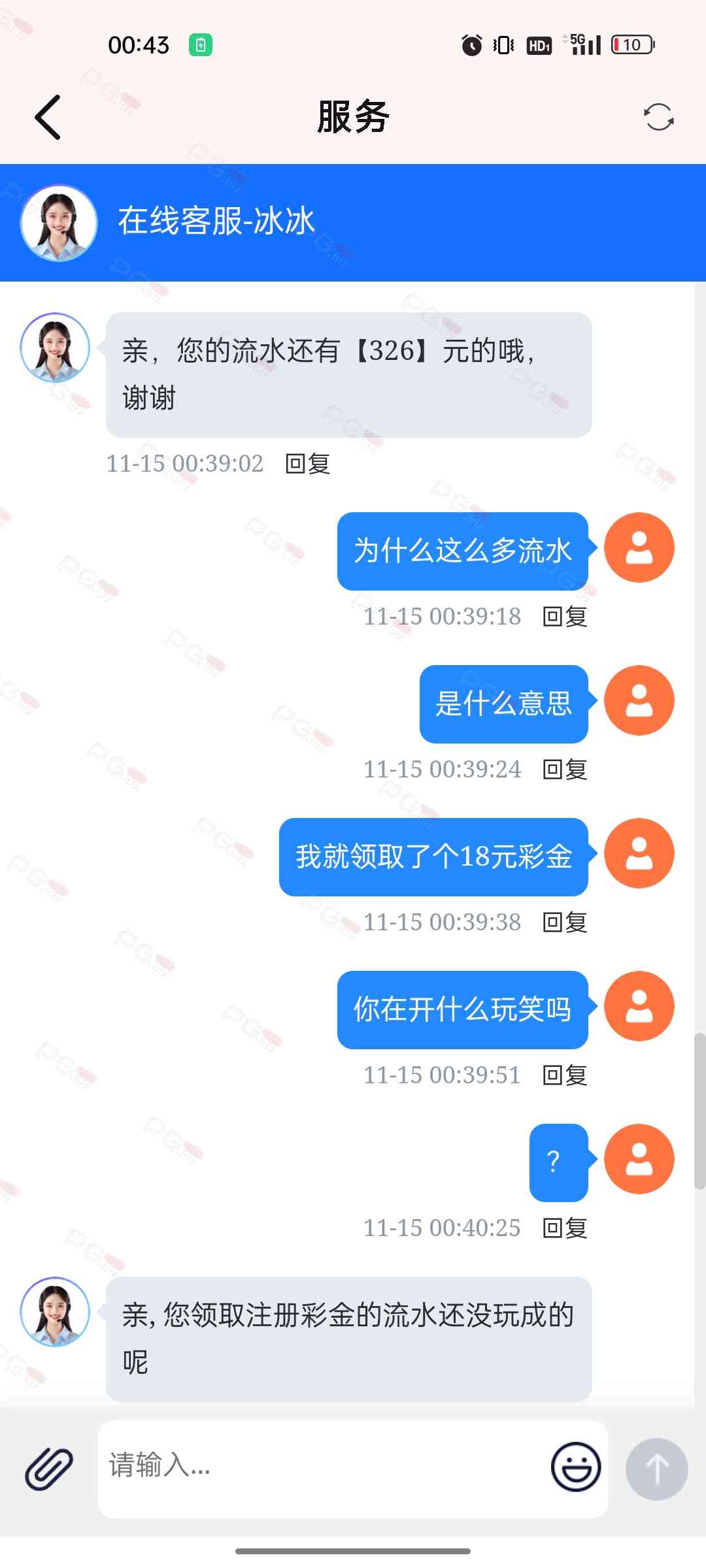Send the message with arrow button
Screen dimensions: 706x1568
[656, 1469]
